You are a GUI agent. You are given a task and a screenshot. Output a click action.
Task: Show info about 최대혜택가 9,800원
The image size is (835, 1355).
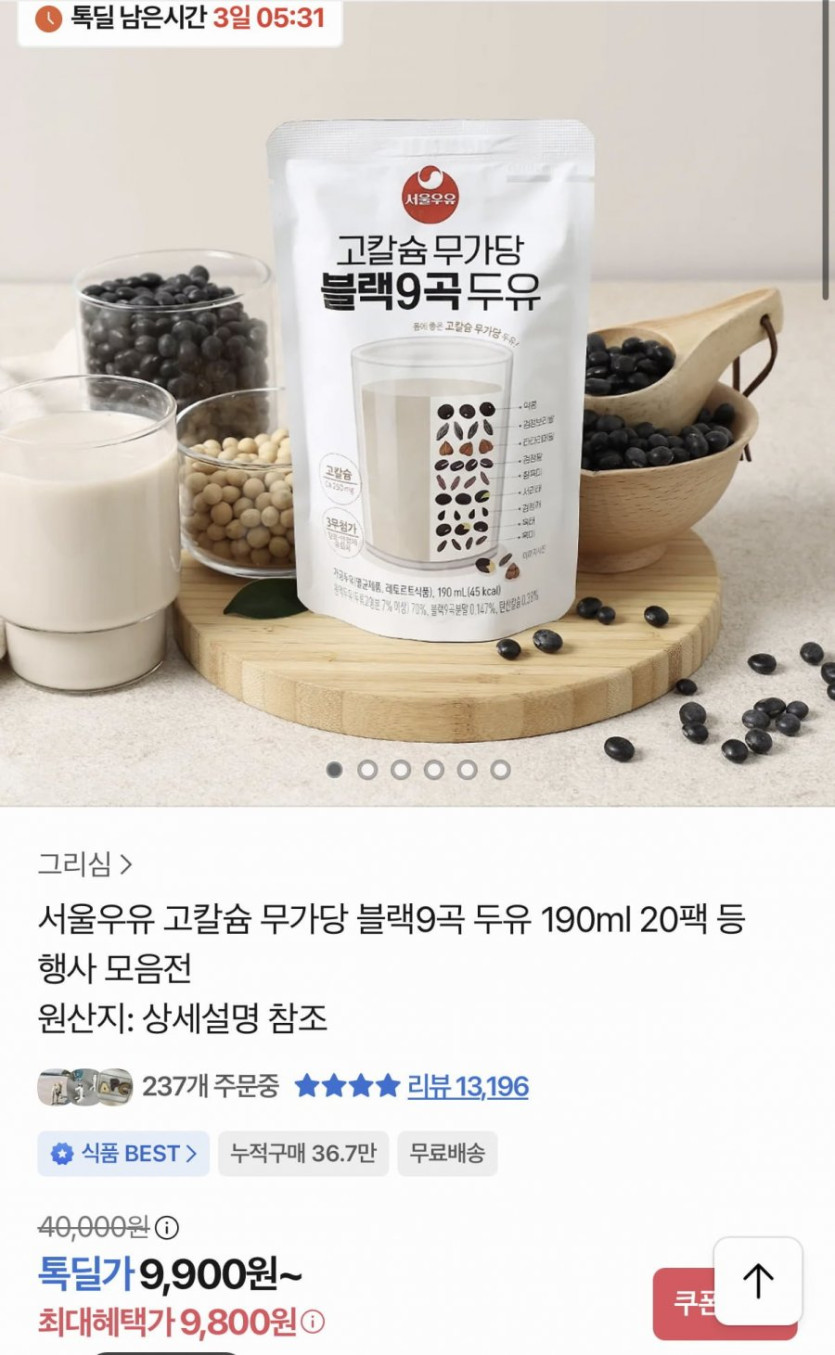pos(313,1322)
